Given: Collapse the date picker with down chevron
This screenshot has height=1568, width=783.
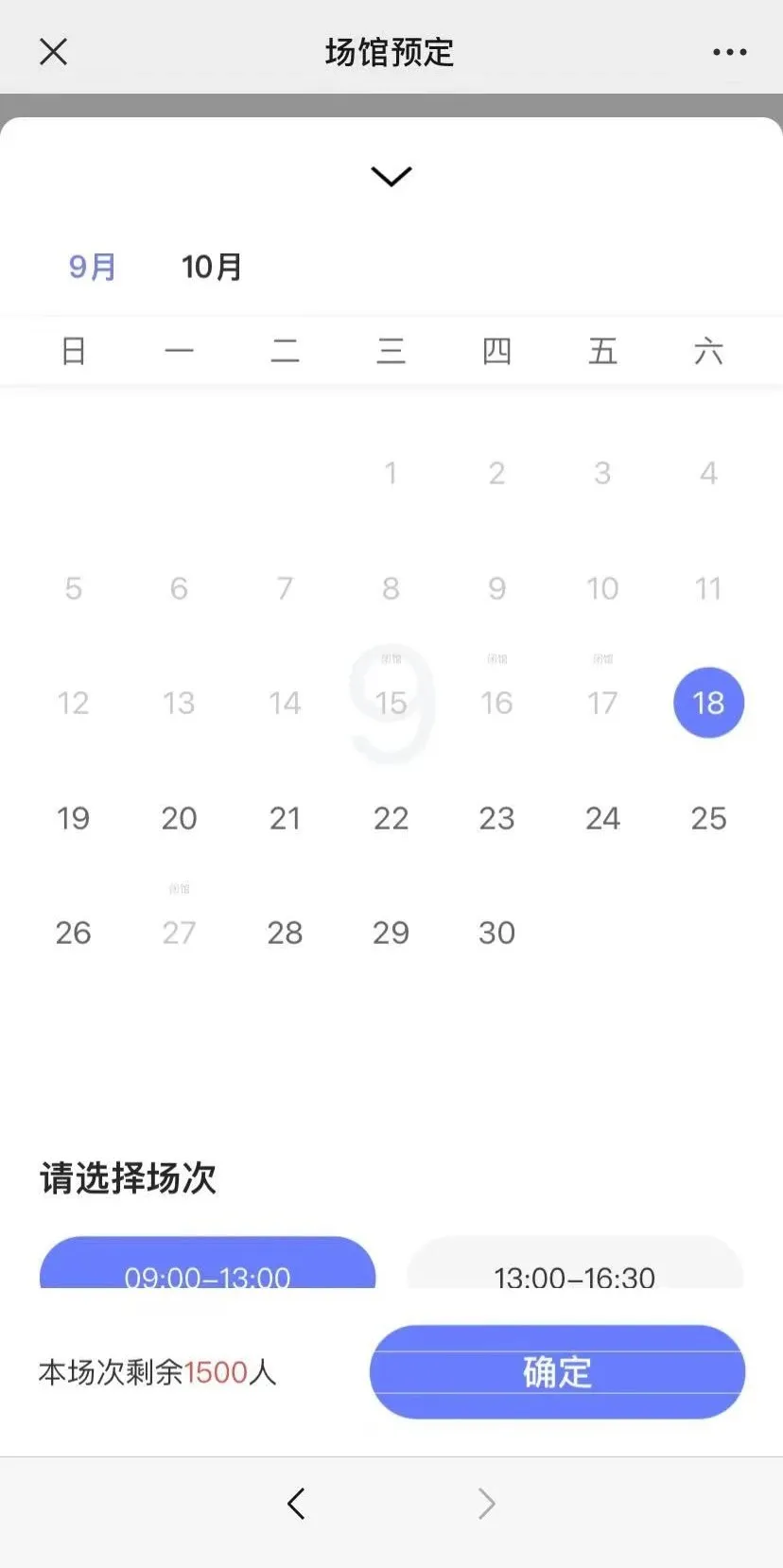Looking at the screenshot, I should point(391,177).
